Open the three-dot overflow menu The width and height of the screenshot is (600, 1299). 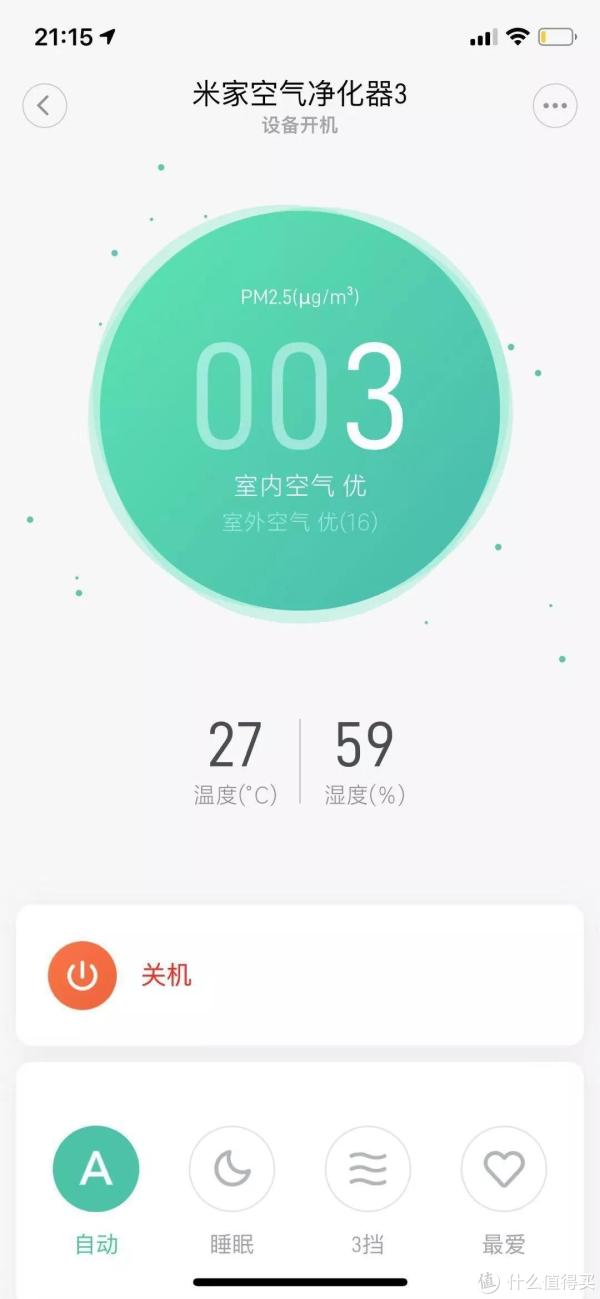[555, 105]
